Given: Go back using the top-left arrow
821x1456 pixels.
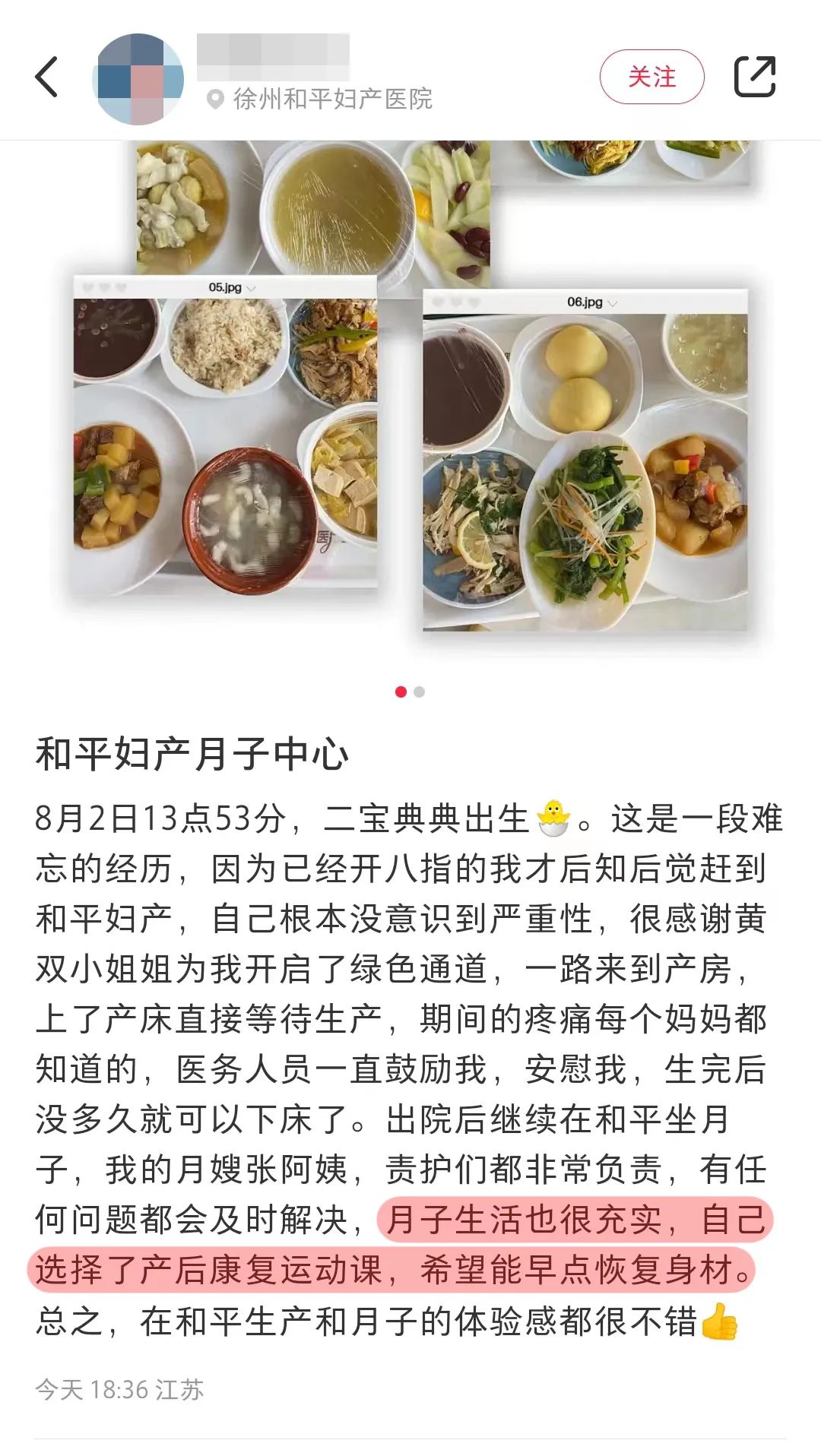Looking at the screenshot, I should click(47, 77).
